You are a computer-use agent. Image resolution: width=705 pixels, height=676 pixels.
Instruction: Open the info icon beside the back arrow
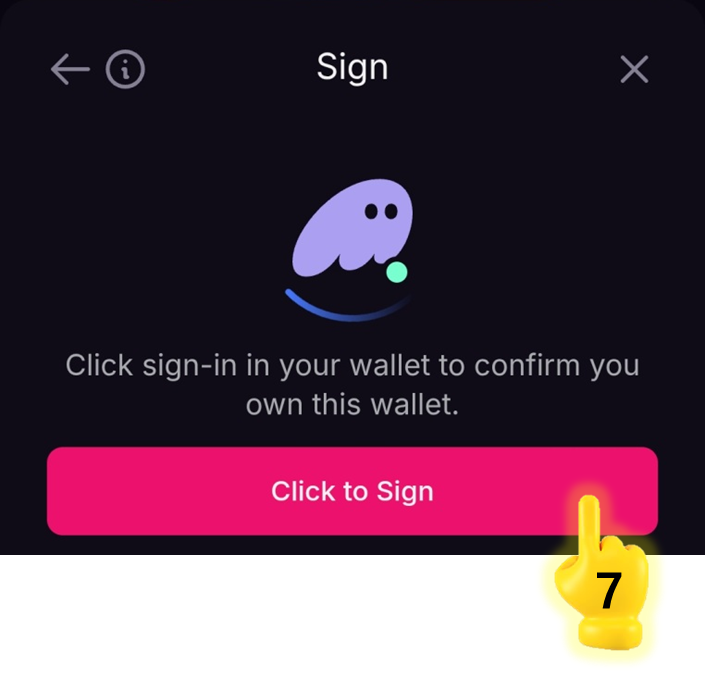[x=126, y=70]
